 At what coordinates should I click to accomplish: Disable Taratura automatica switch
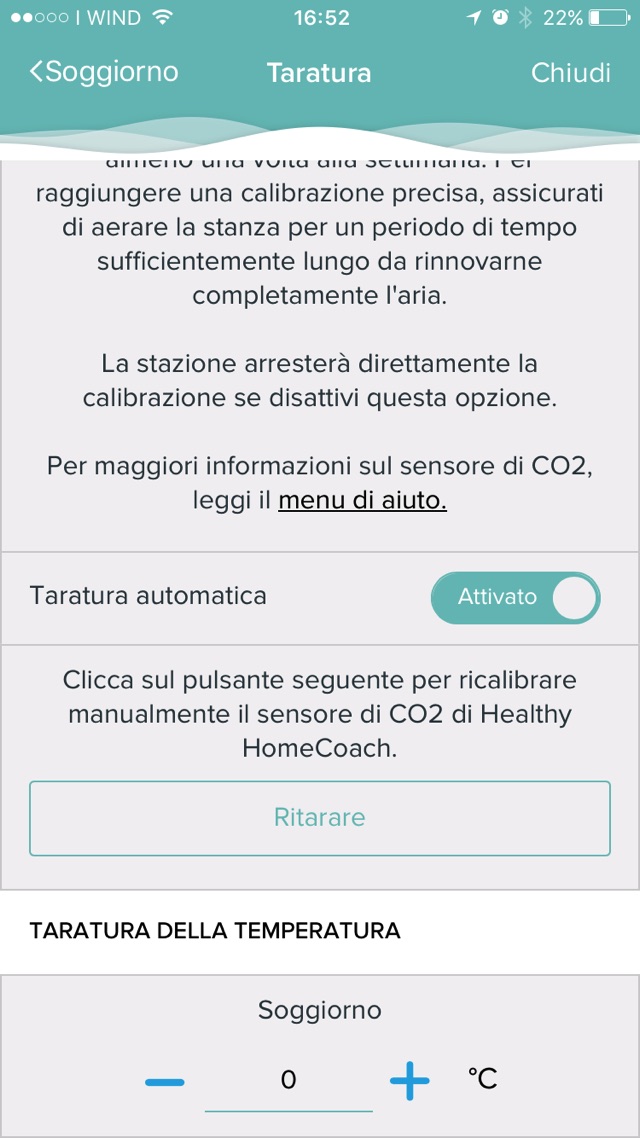pos(515,597)
